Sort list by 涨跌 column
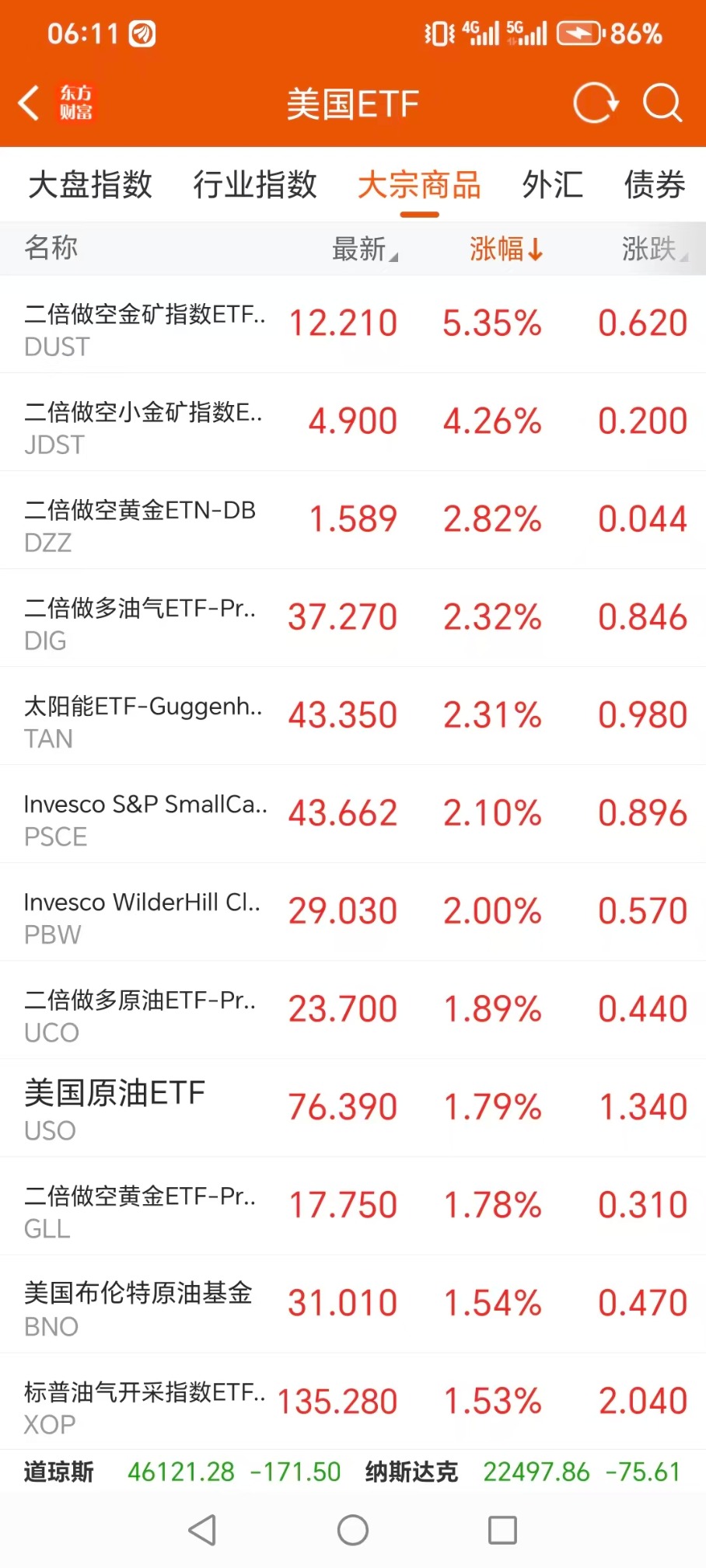 pos(655,249)
